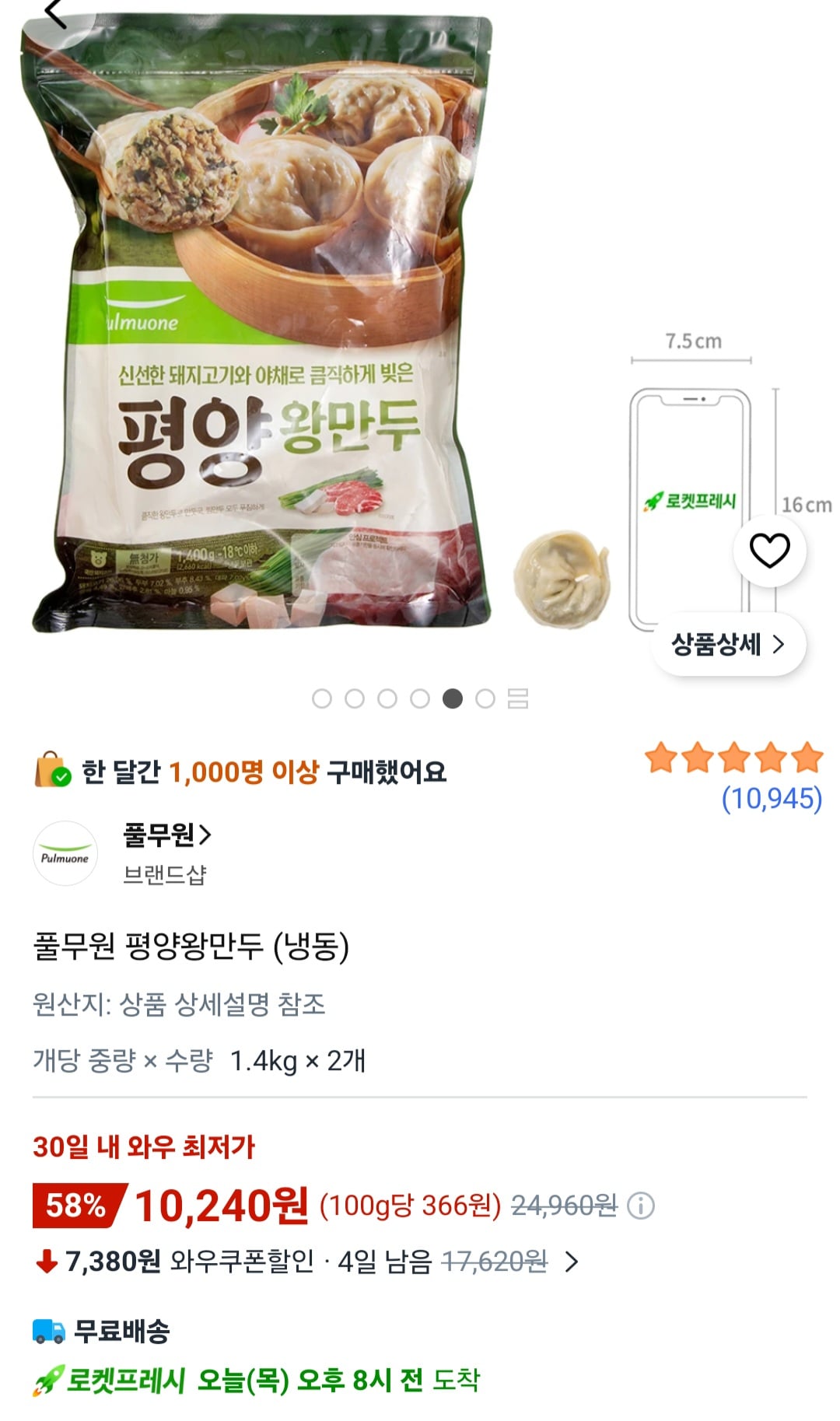View the 10,945 star reviews
This screenshot has height=1421, width=840.
[772, 799]
